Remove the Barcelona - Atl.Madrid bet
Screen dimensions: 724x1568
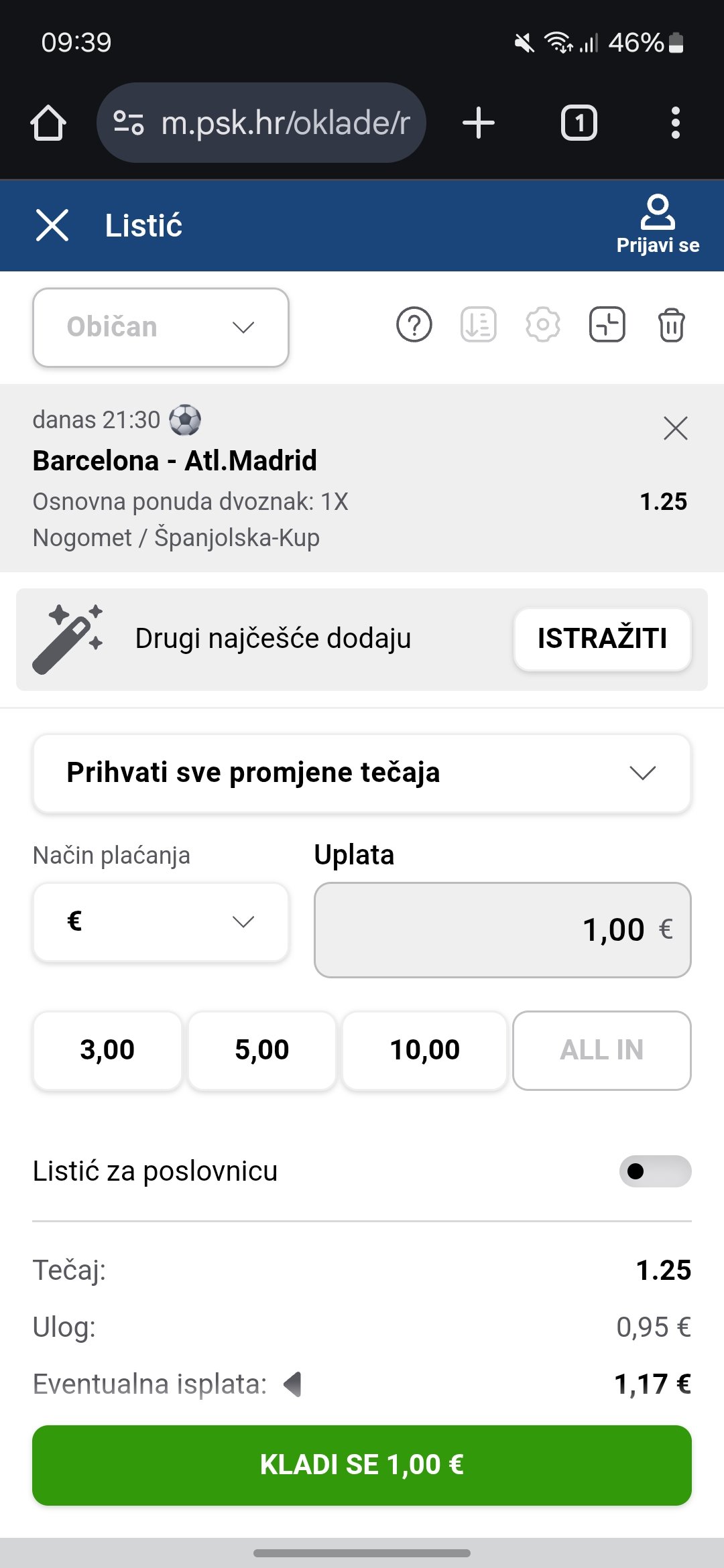click(676, 428)
